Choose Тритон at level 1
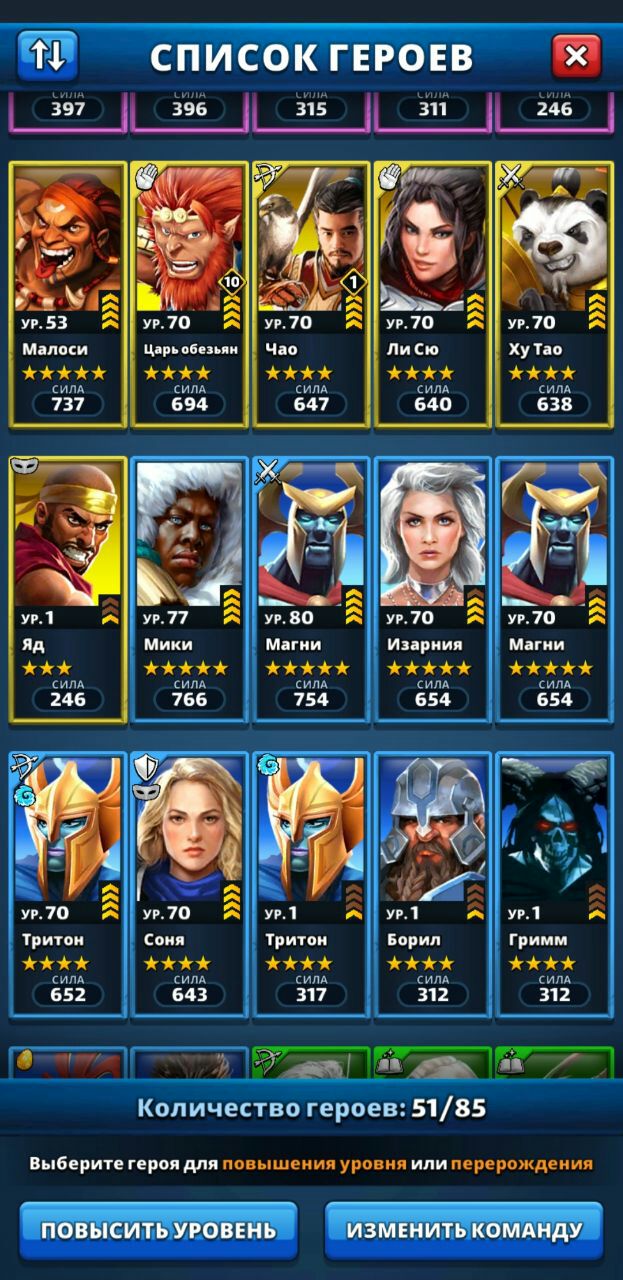Image resolution: width=623 pixels, height=1280 pixels. pos(311,884)
